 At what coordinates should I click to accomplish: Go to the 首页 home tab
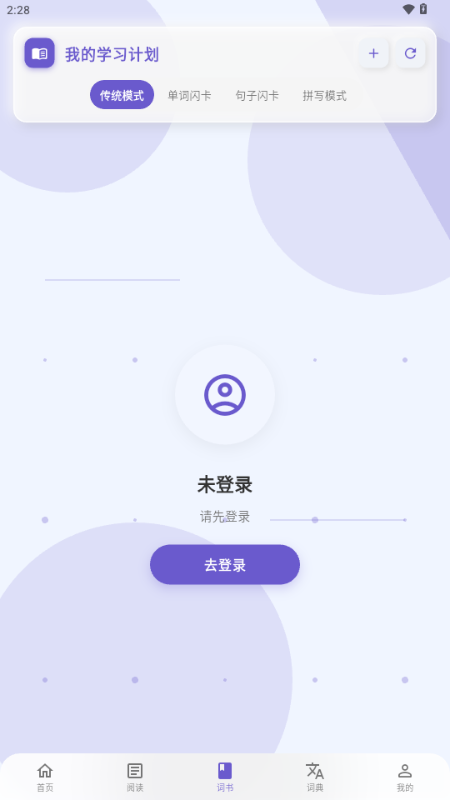tap(45, 777)
